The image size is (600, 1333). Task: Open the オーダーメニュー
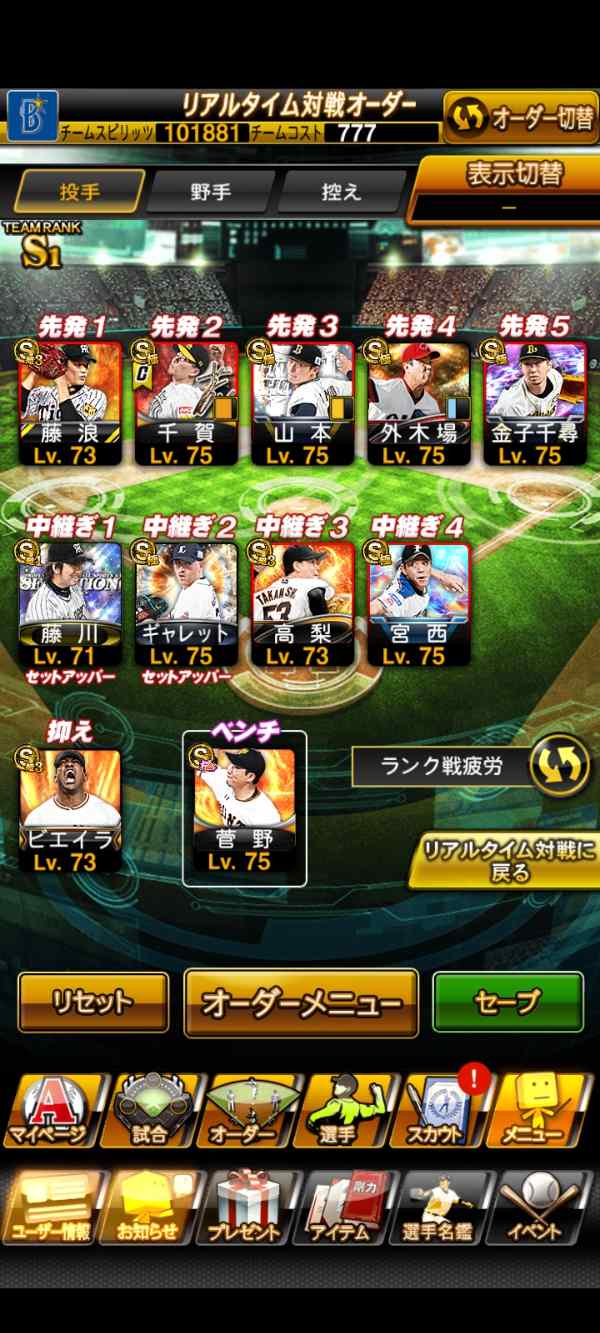click(x=301, y=1003)
